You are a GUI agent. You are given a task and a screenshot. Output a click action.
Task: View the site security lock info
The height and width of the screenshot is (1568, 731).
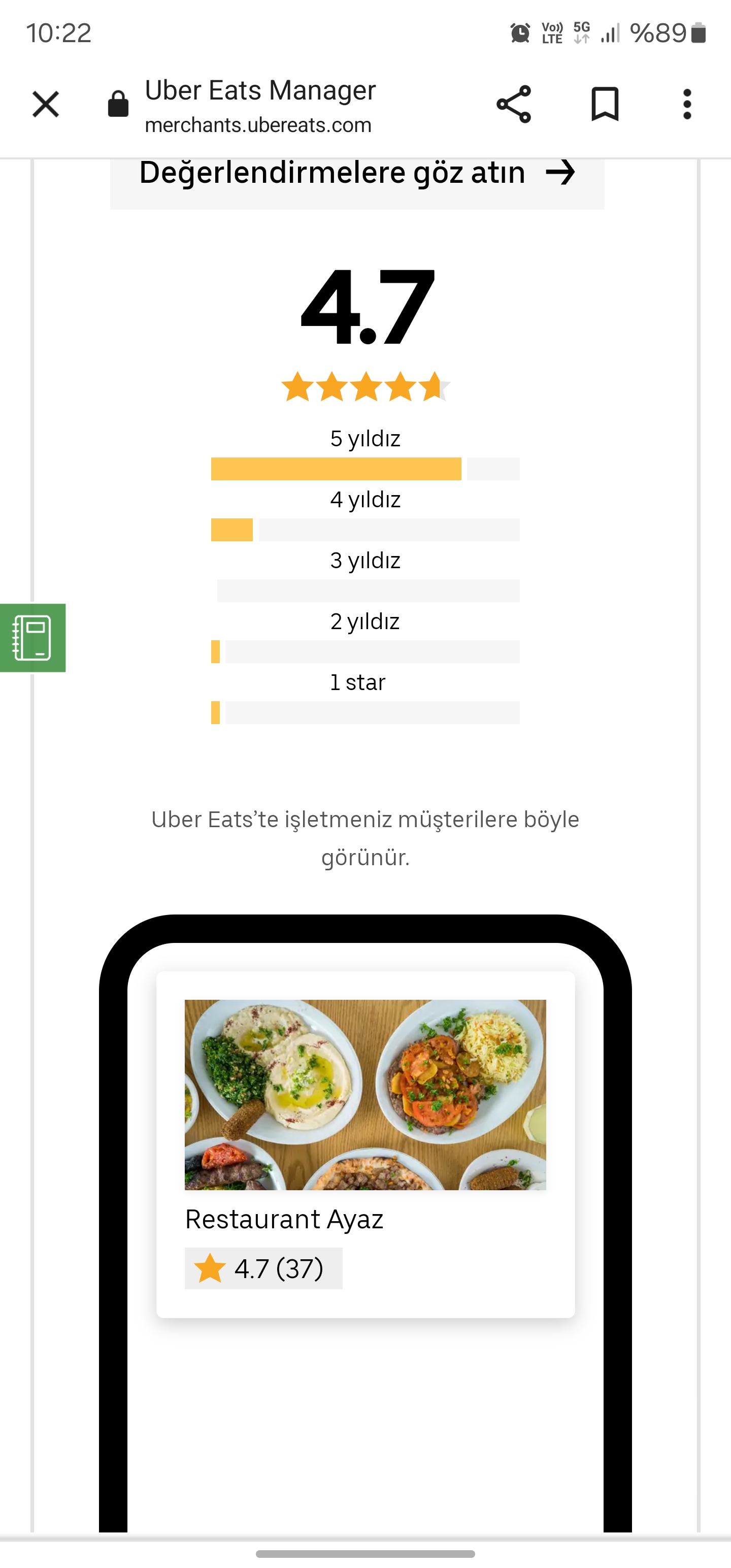(118, 104)
